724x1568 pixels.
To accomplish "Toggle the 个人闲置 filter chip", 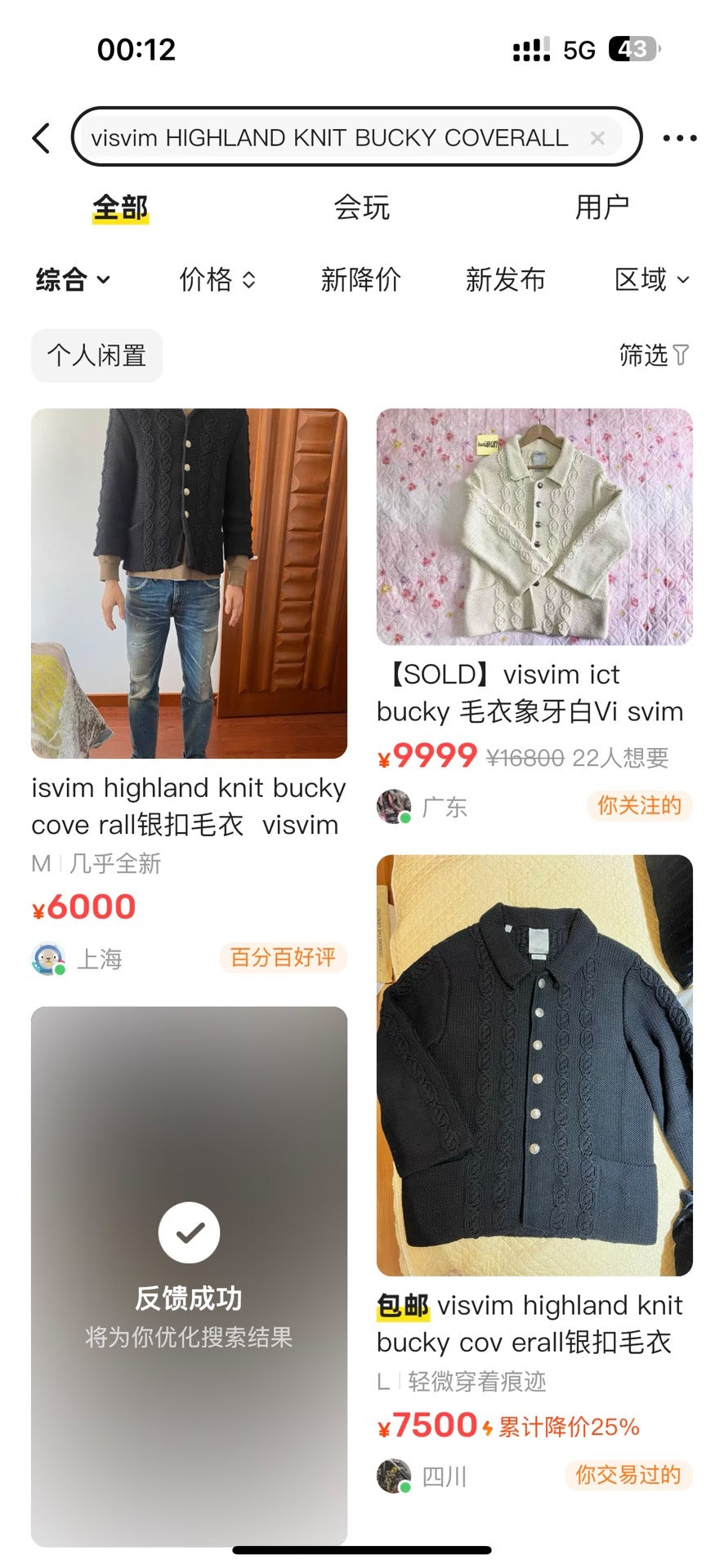I will [96, 355].
